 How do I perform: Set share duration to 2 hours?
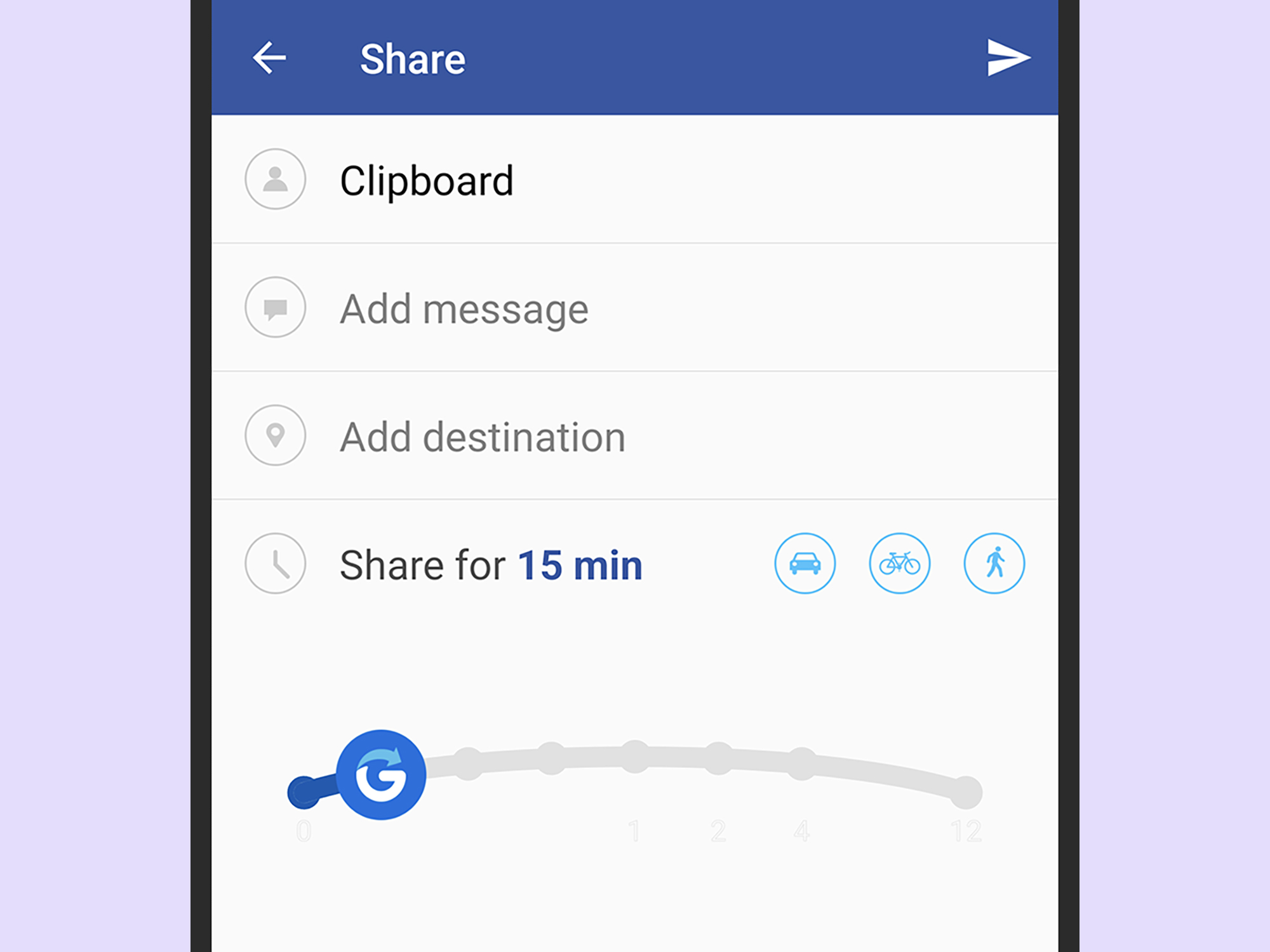pyautogui.click(x=719, y=758)
